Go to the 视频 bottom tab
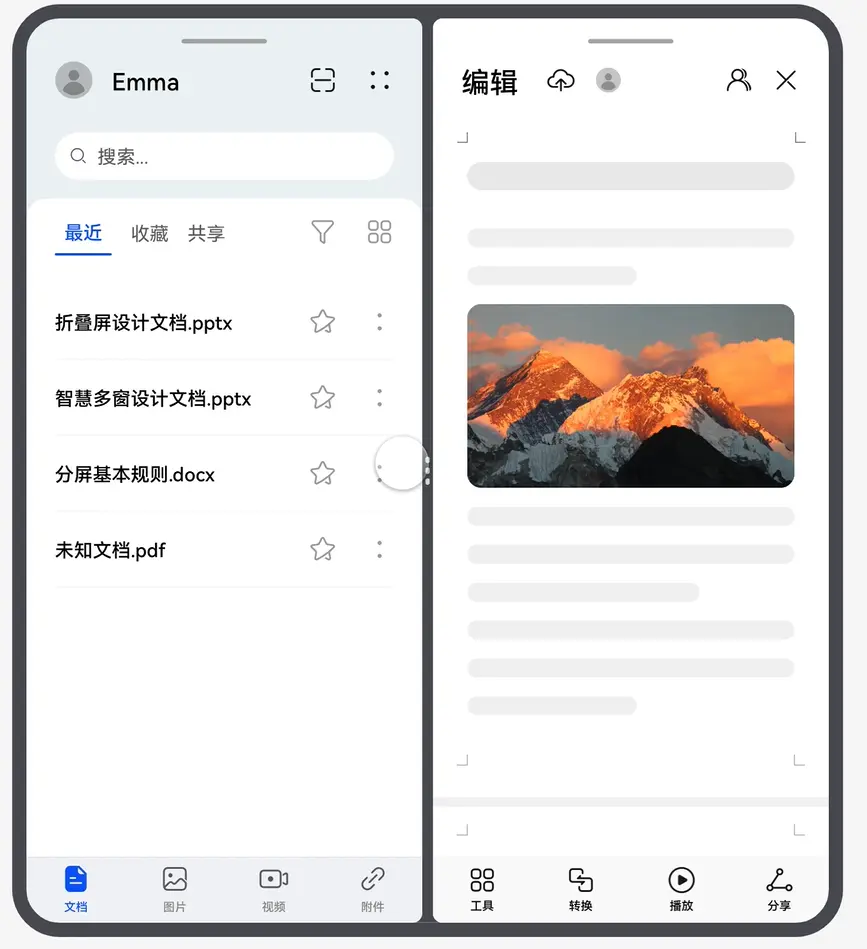This screenshot has width=867, height=949. click(x=273, y=888)
